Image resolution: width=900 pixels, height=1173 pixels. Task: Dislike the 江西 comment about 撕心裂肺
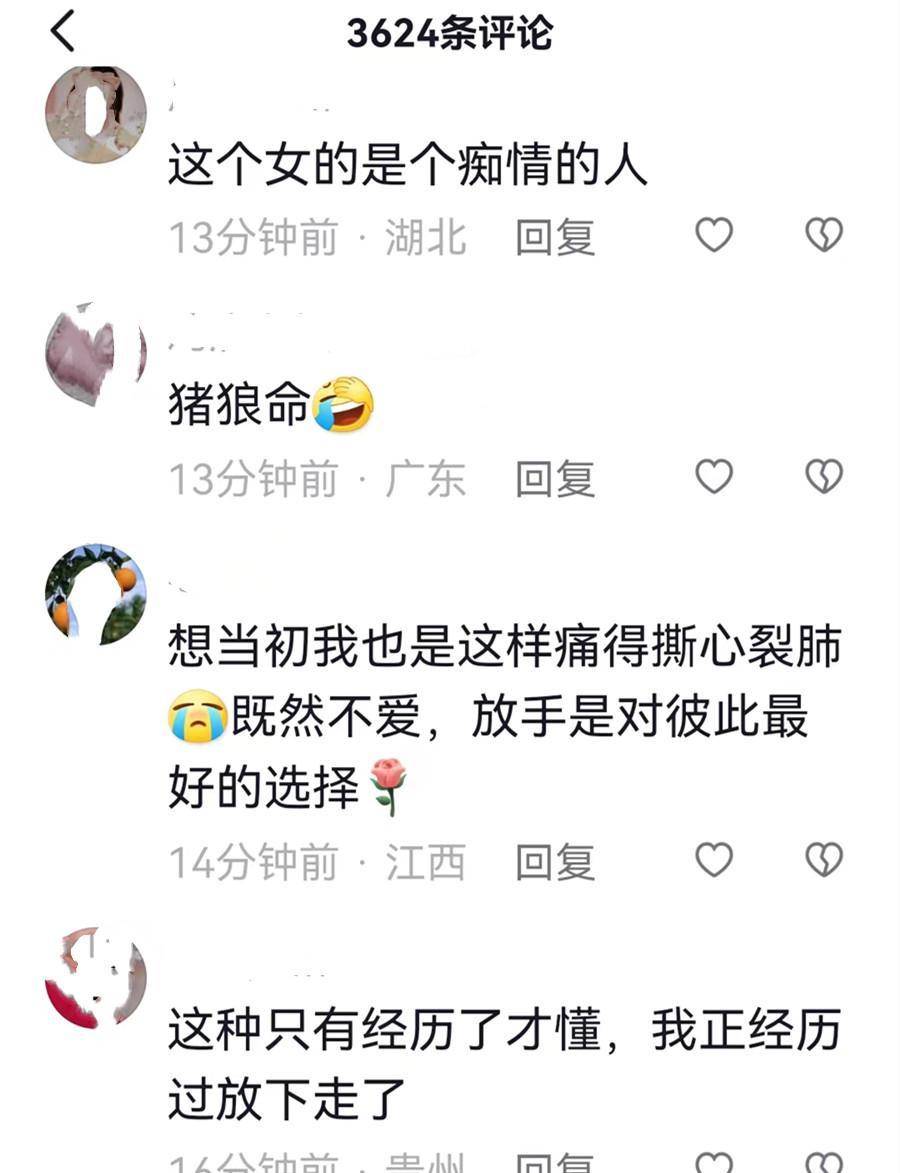pos(824,860)
